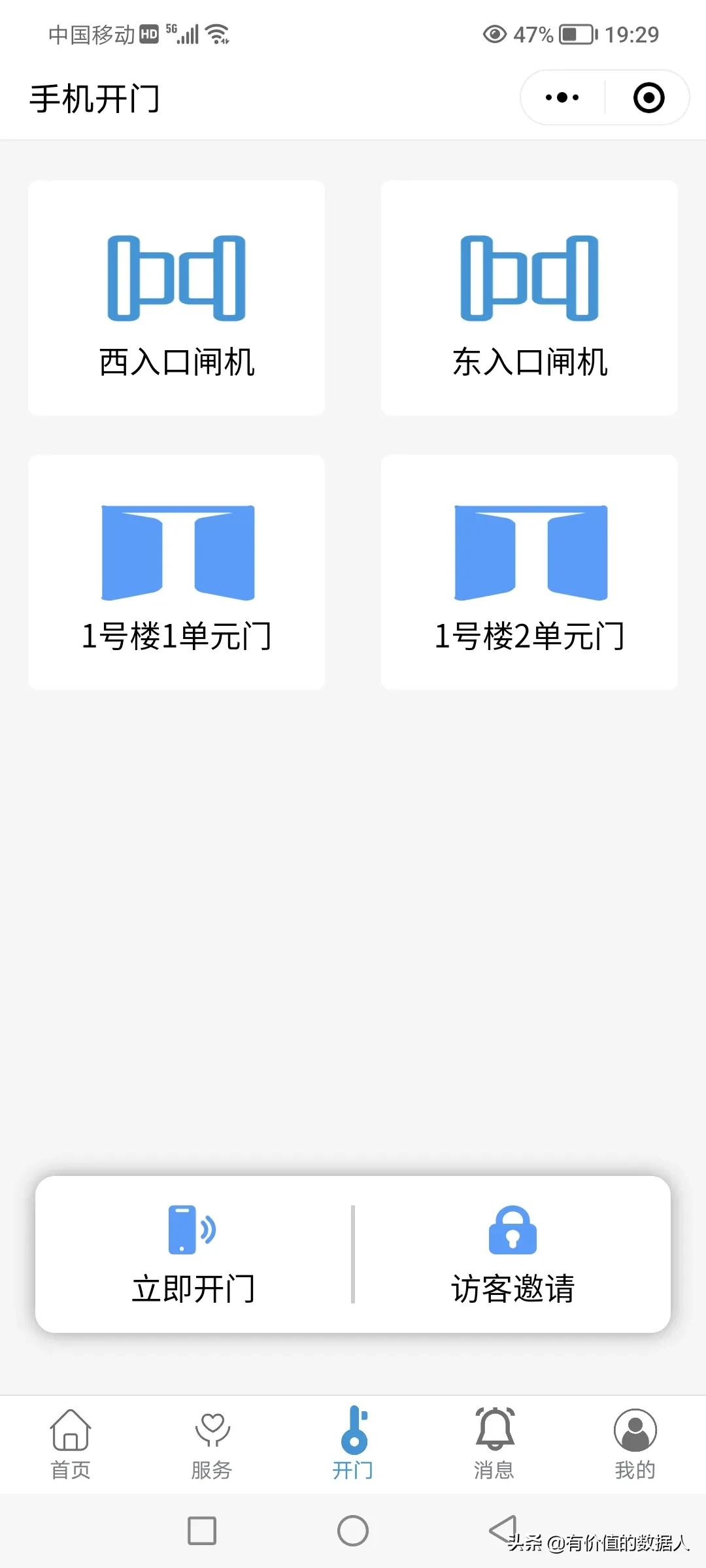Tap the blue padlock icon above 访客邀请
This screenshot has width=706, height=1568.
pyautogui.click(x=512, y=1232)
